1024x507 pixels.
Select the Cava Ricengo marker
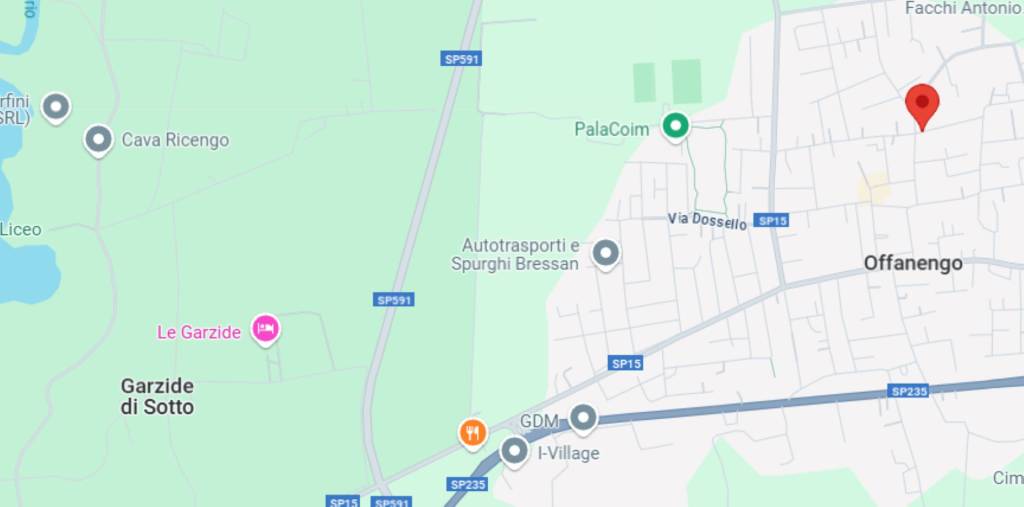click(98, 139)
